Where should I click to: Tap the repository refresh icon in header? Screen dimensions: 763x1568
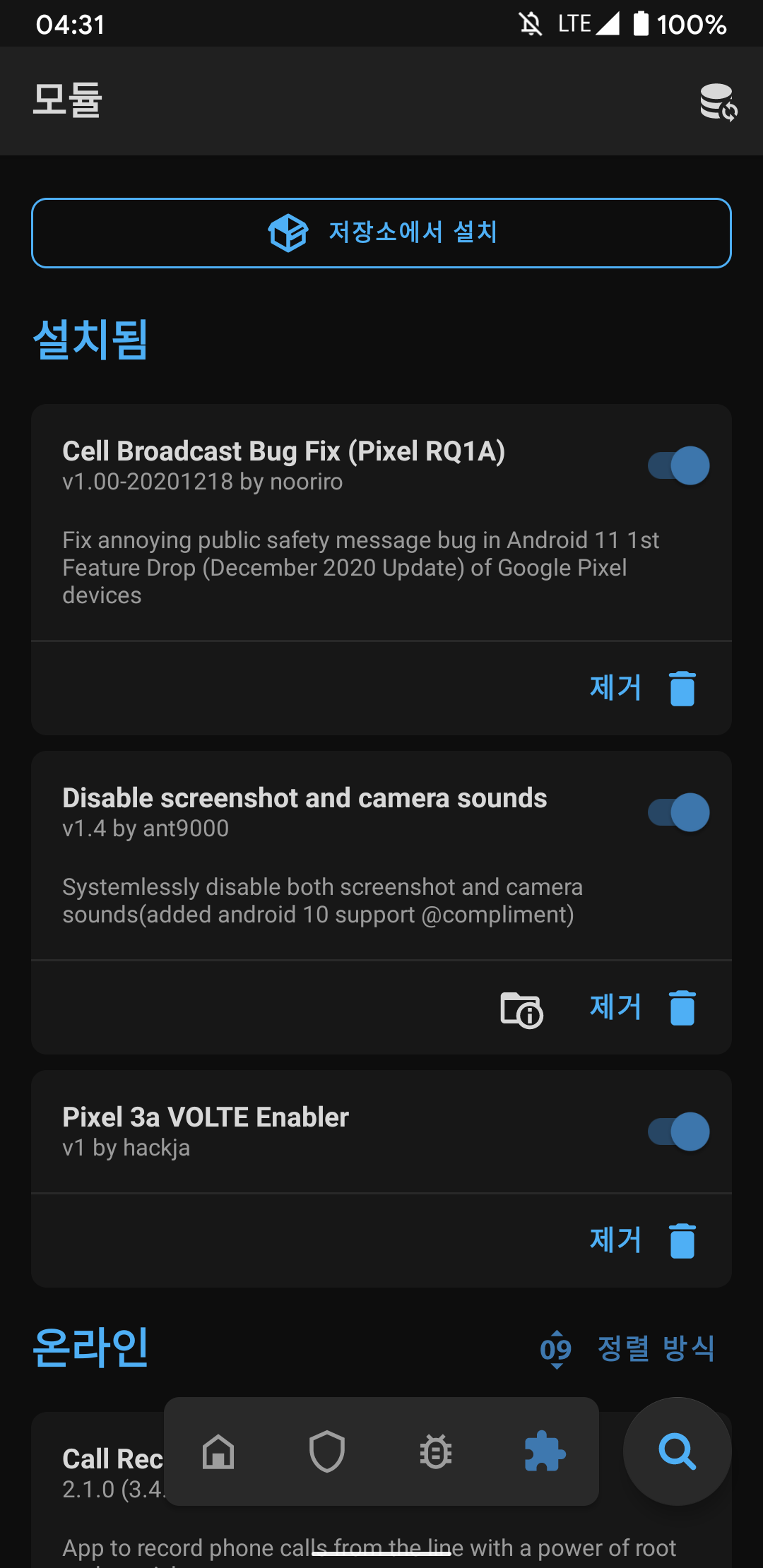click(x=718, y=102)
